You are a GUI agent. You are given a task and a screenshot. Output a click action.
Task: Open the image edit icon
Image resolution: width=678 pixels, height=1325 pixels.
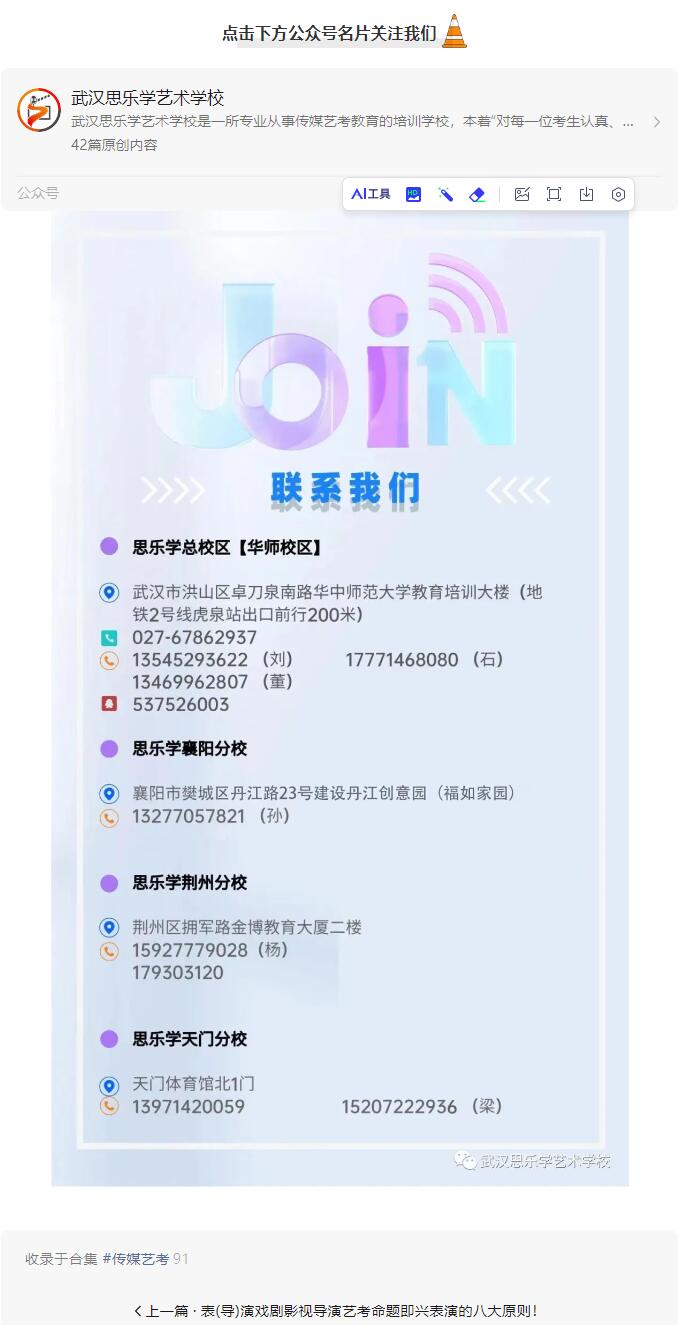(x=521, y=194)
